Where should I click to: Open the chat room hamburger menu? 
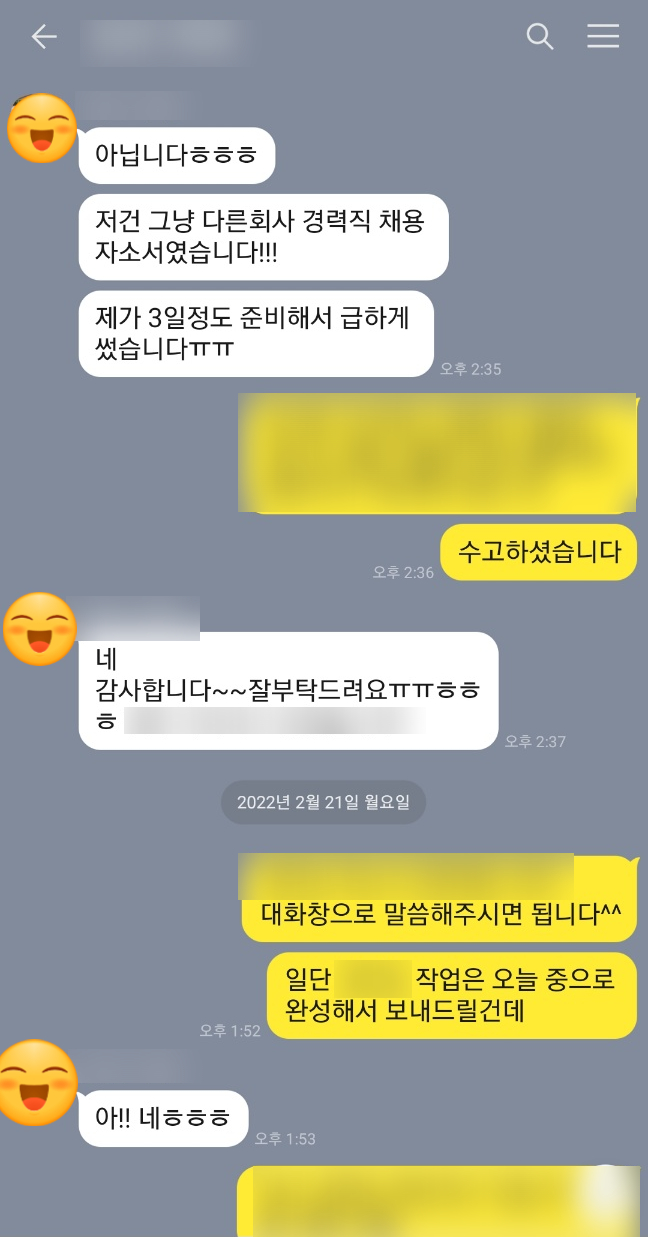point(603,37)
